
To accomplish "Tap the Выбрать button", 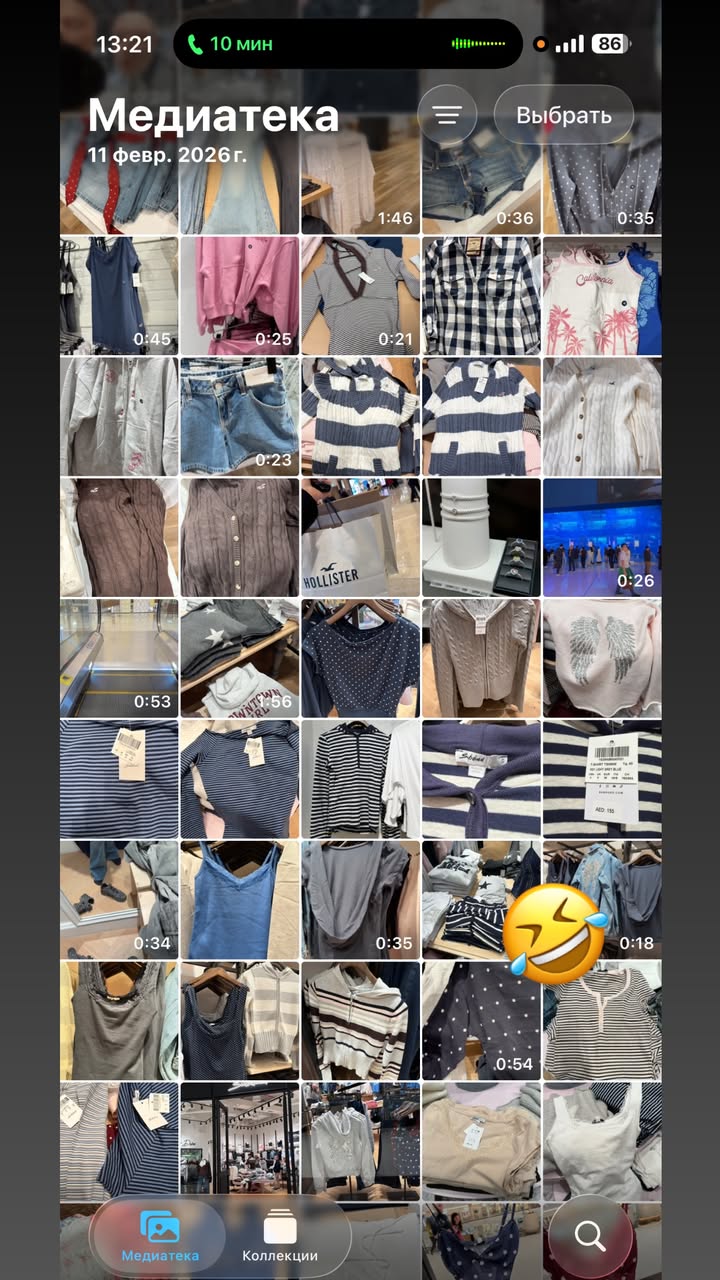I will 563,115.
